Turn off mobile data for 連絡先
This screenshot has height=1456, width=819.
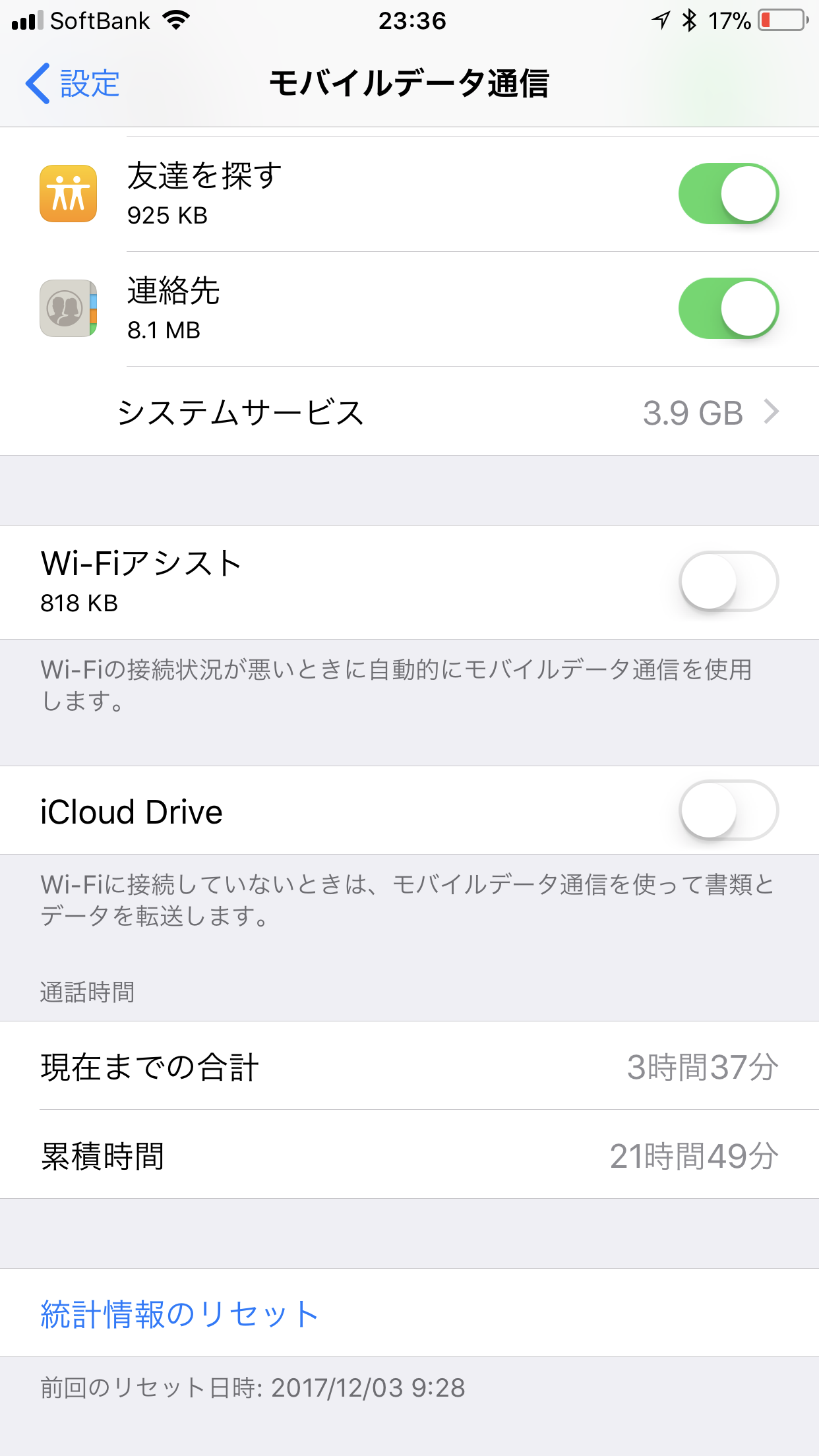click(728, 309)
